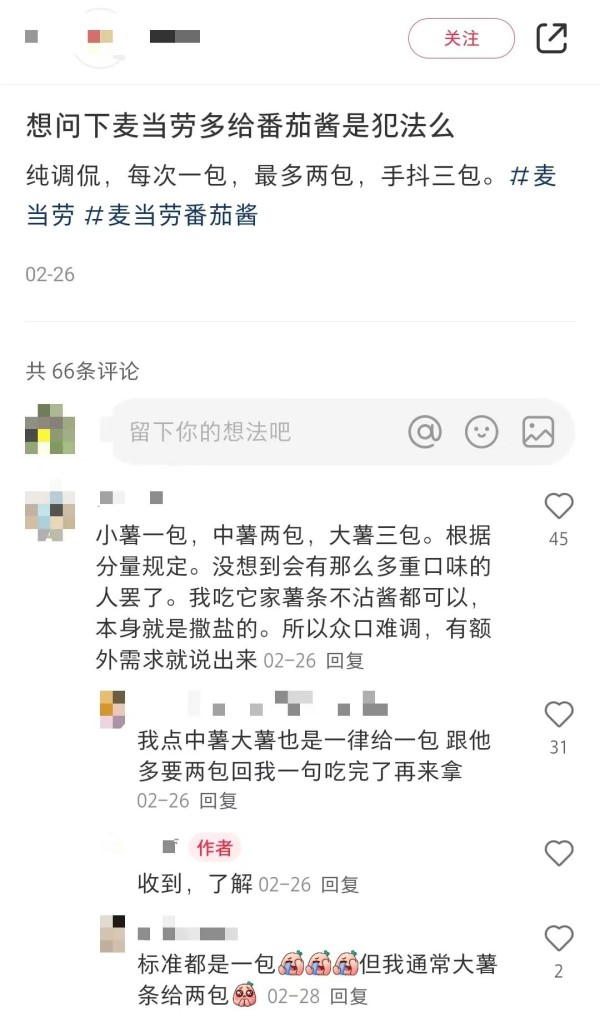Follow the author with 关注 button
The height and width of the screenshot is (1022, 600).
coord(461,38)
